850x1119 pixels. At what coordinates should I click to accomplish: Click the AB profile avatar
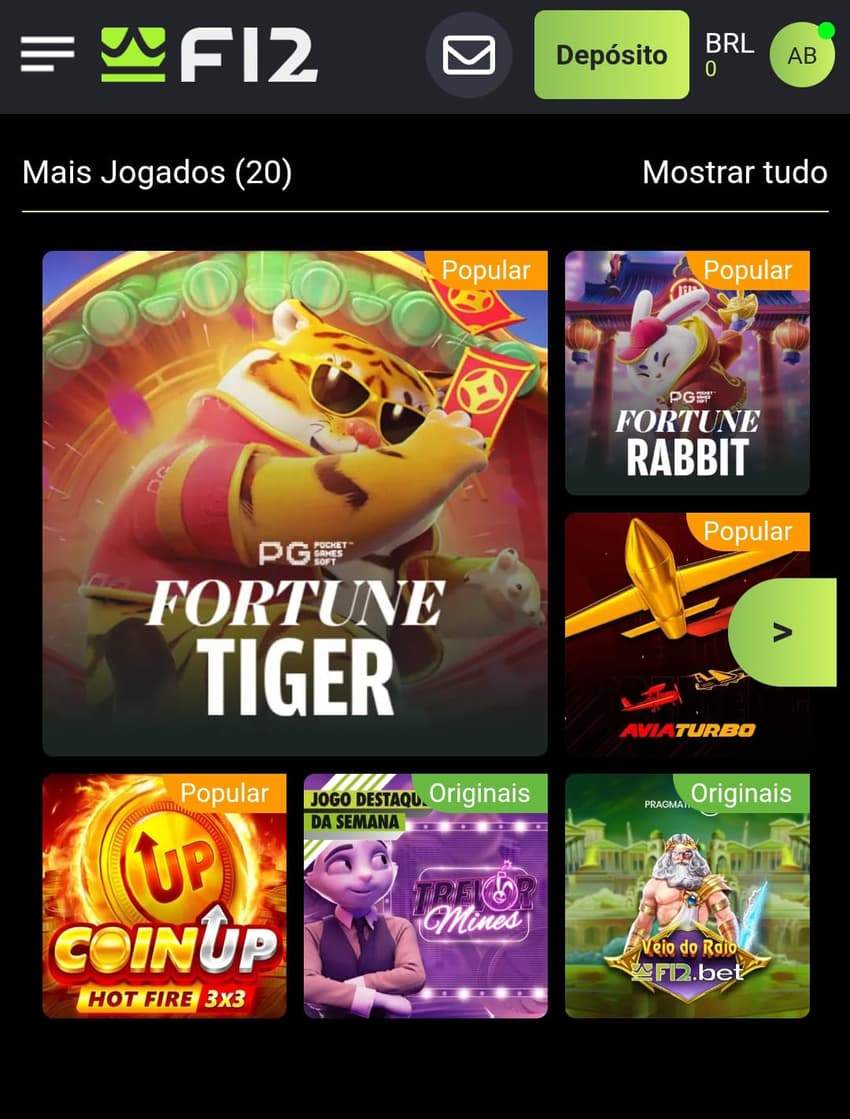(801, 55)
